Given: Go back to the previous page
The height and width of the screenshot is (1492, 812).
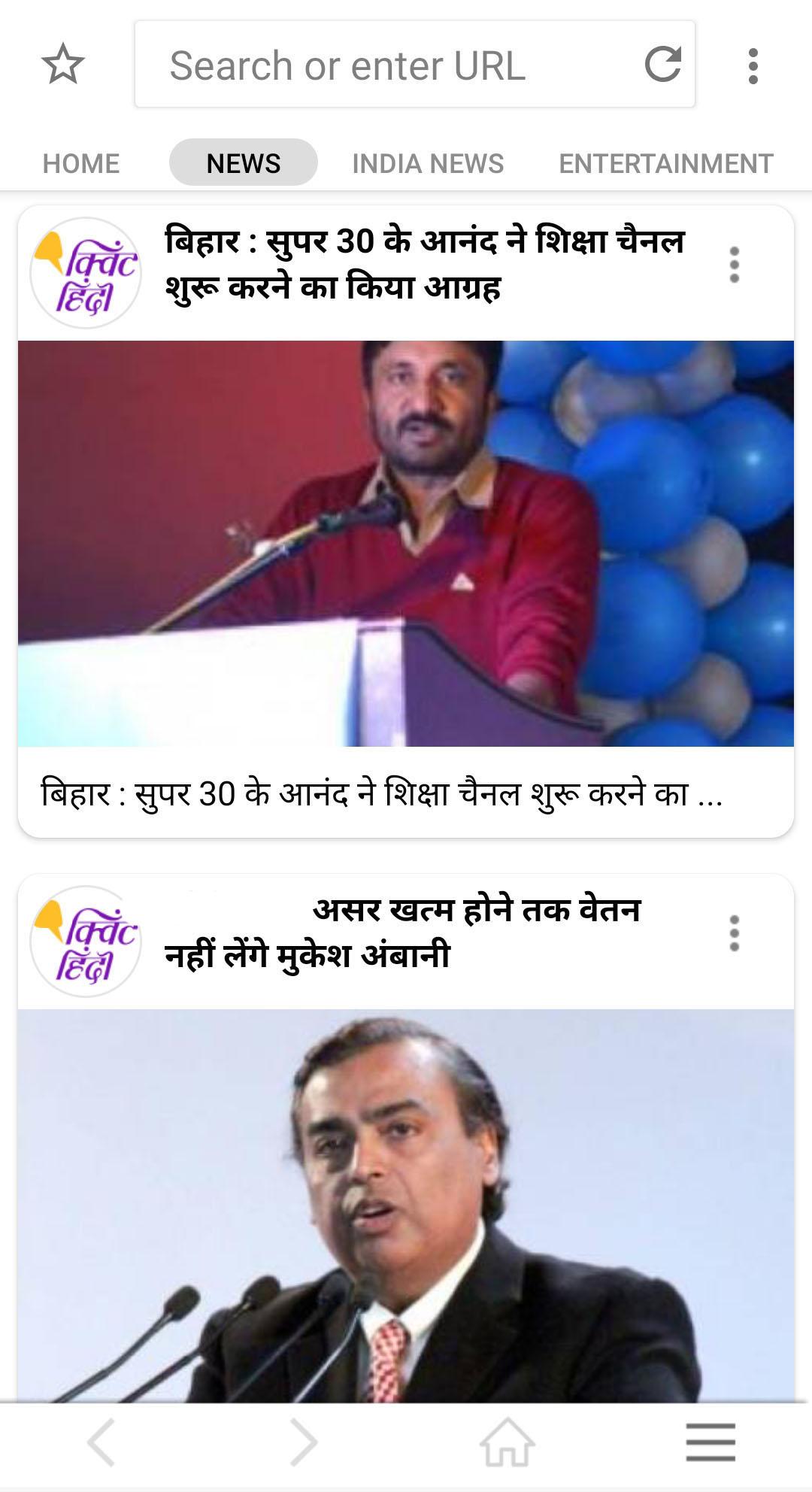Looking at the screenshot, I should (101, 1442).
